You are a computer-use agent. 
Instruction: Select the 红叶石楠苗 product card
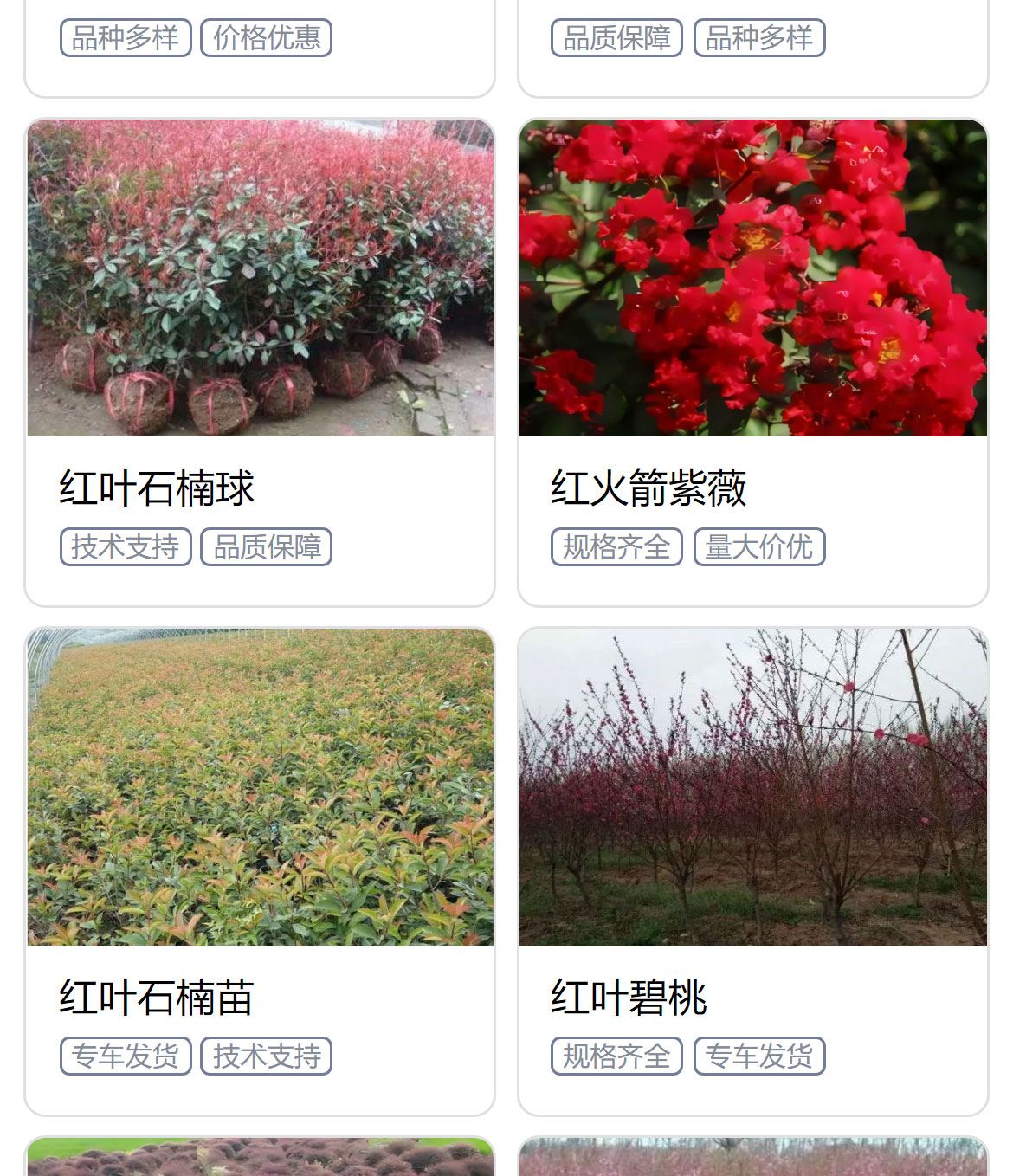coord(260,873)
